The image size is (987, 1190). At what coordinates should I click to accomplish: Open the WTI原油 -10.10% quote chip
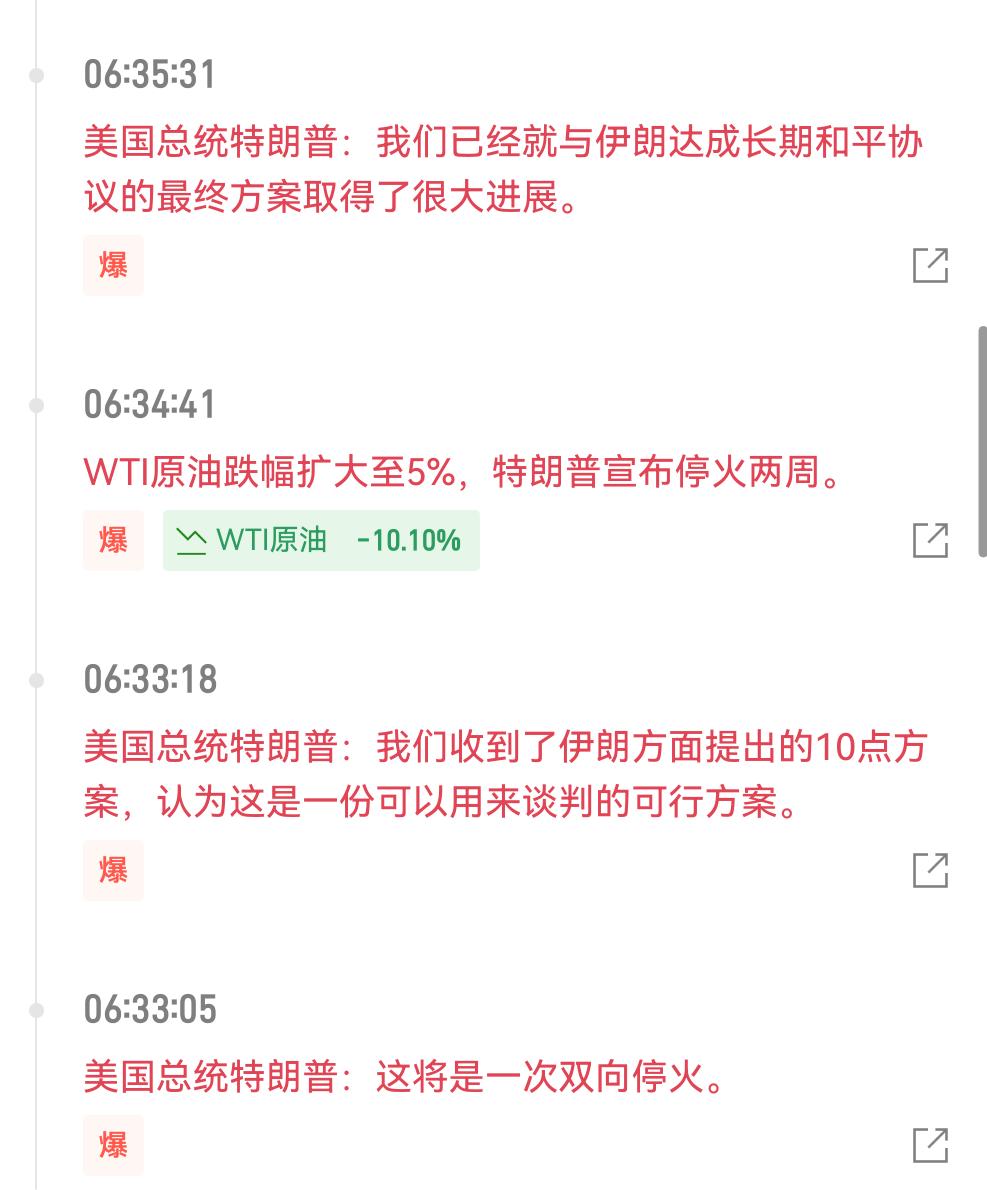point(322,541)
